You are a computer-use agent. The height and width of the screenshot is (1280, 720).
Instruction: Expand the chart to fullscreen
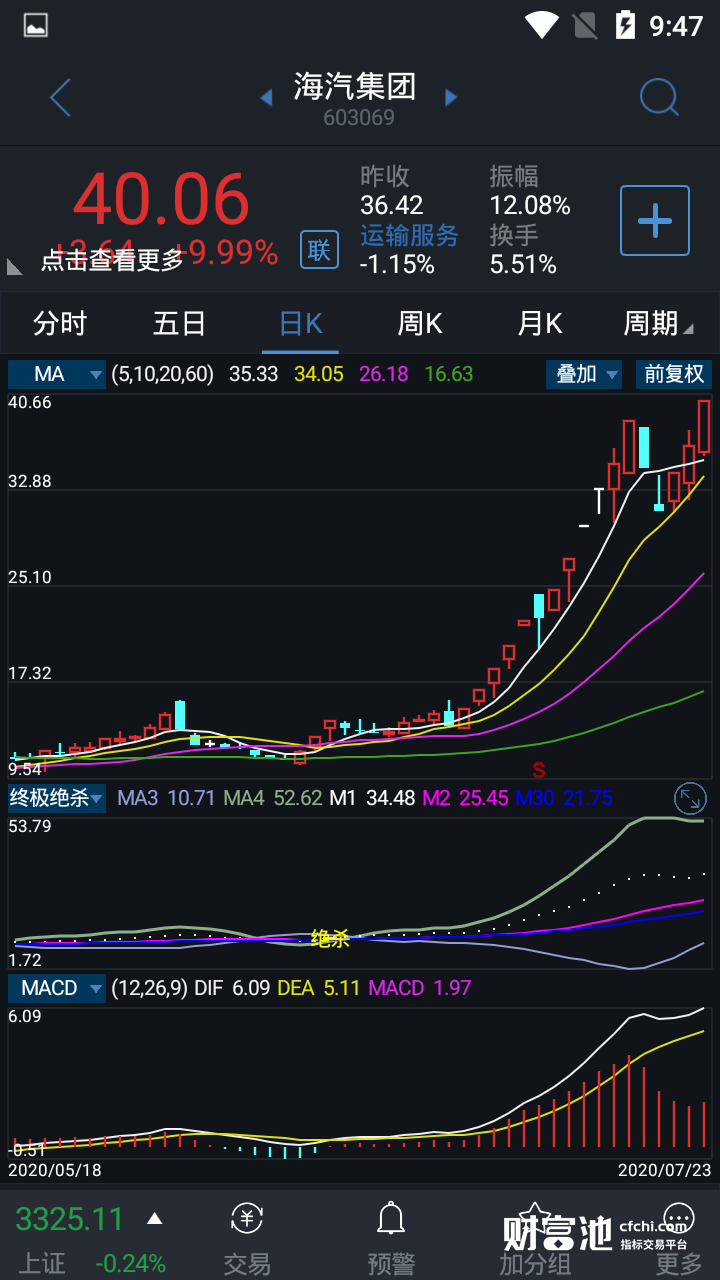click(x=690, y=798)
